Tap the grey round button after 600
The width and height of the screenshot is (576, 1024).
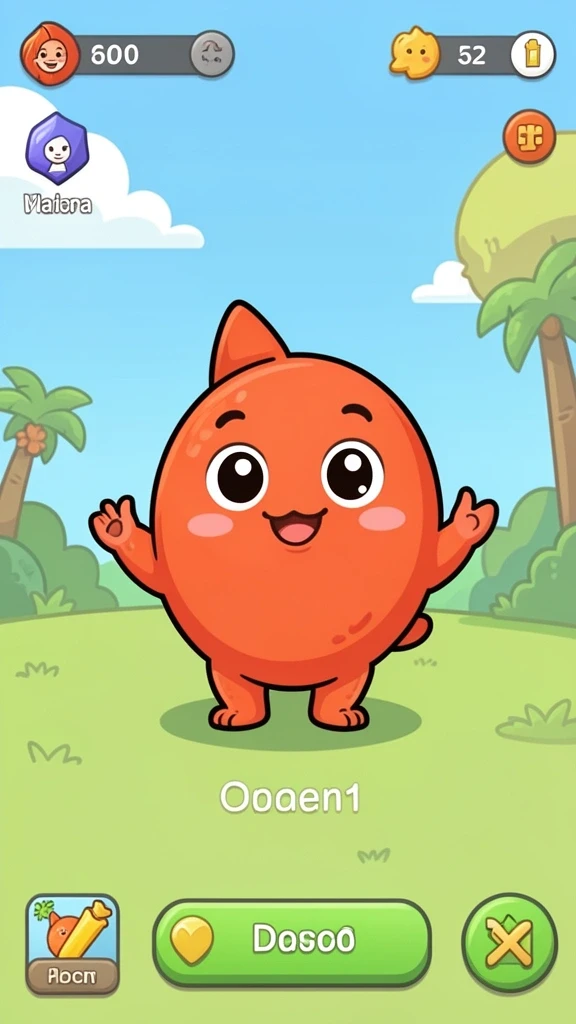[x=212, y=55]
